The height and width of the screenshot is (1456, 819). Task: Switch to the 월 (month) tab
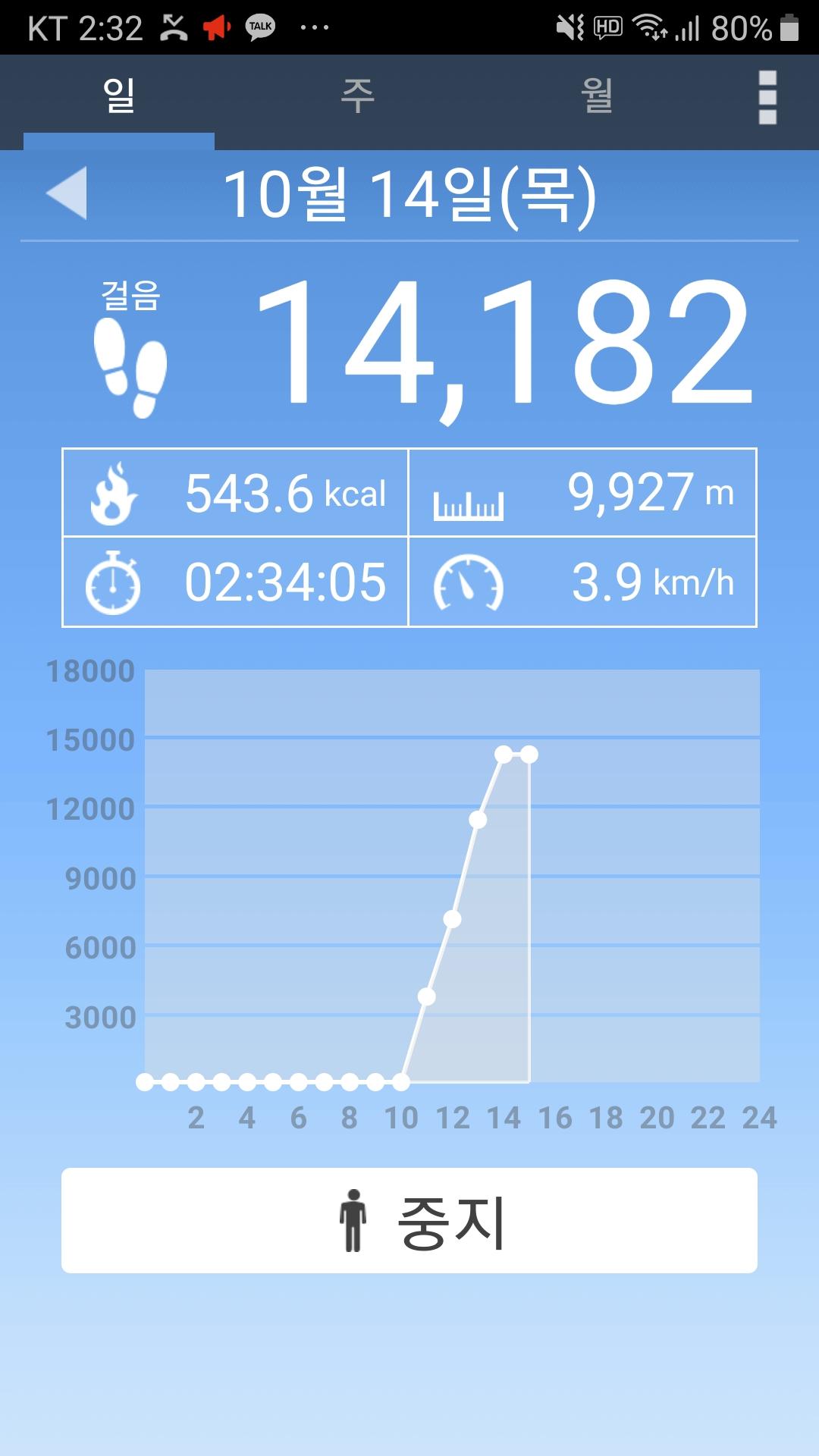tap(597, 97)
